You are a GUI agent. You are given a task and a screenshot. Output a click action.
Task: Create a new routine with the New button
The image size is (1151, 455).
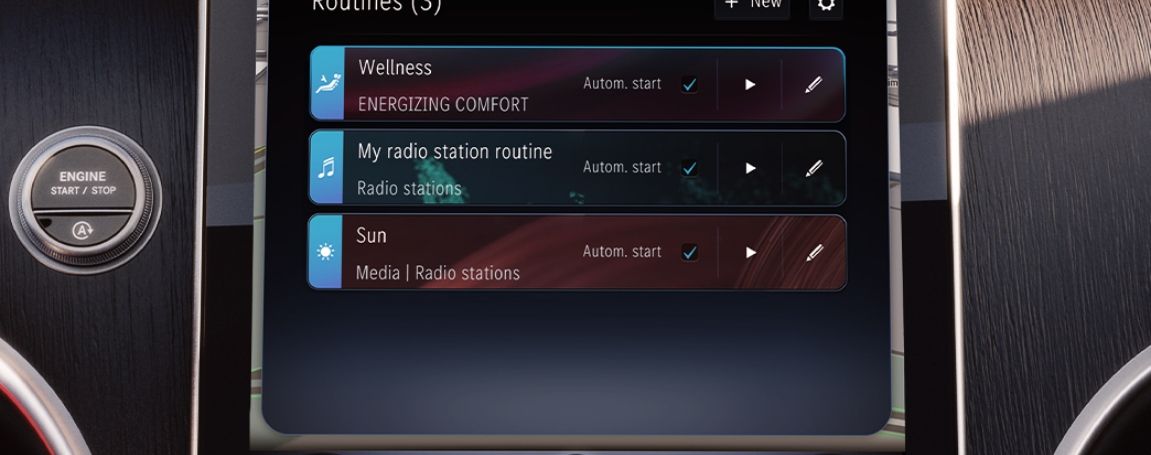[x=752, y=6]
